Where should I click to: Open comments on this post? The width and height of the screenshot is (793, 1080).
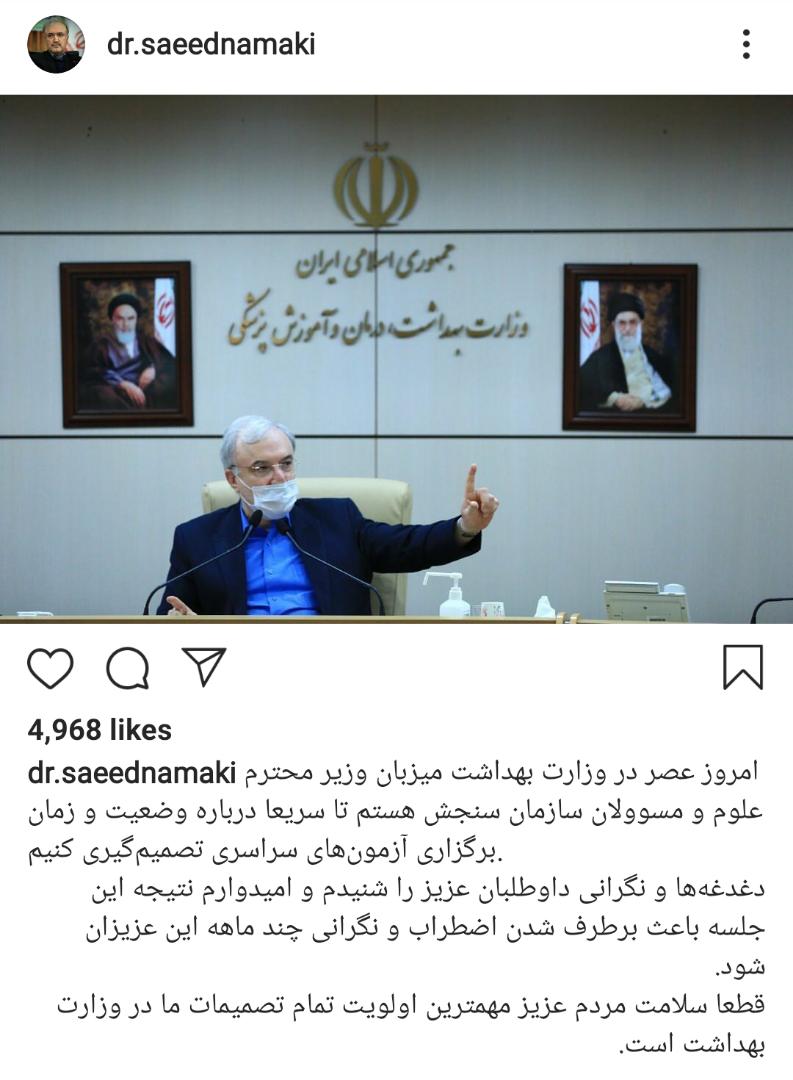(127, 668)
